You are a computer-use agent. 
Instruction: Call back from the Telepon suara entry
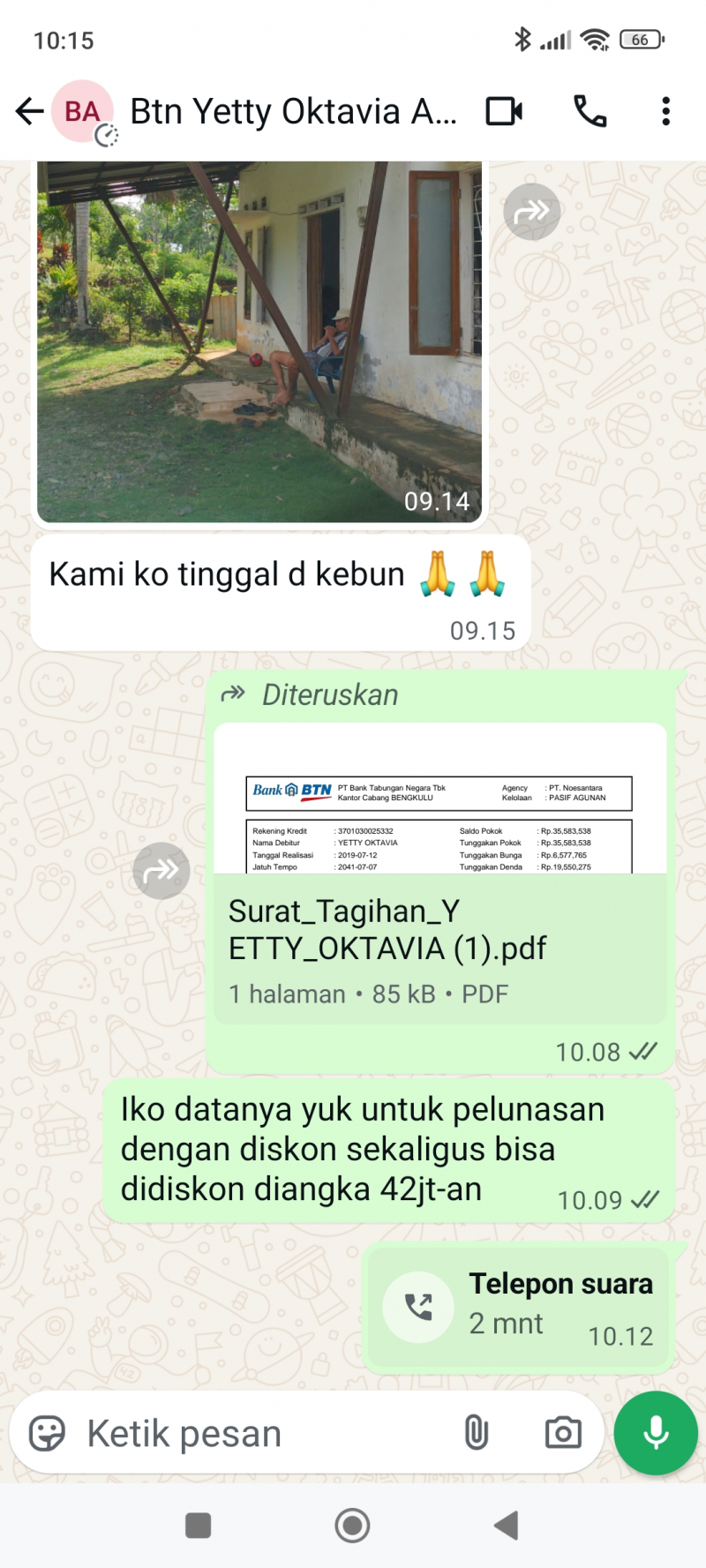tap(418, 1307)
